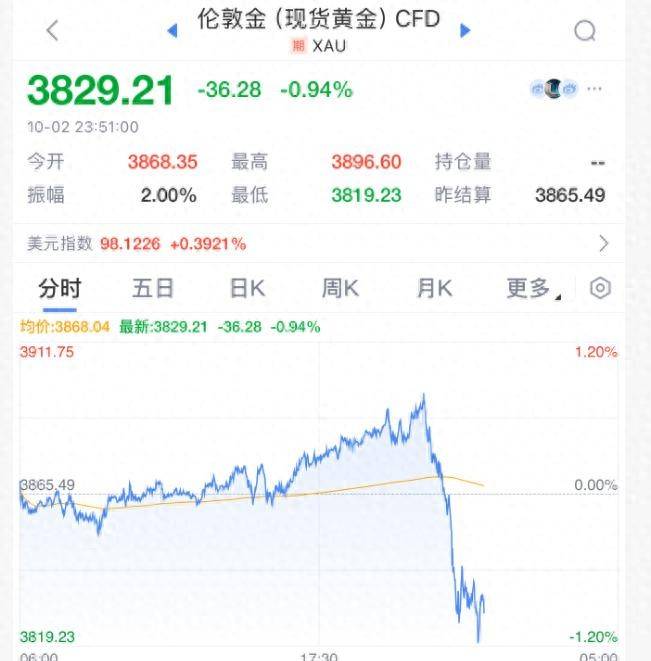651x661 pixels.
Task: Expand the 更多 chart period dropdown
Action: (x=532, y=289)
